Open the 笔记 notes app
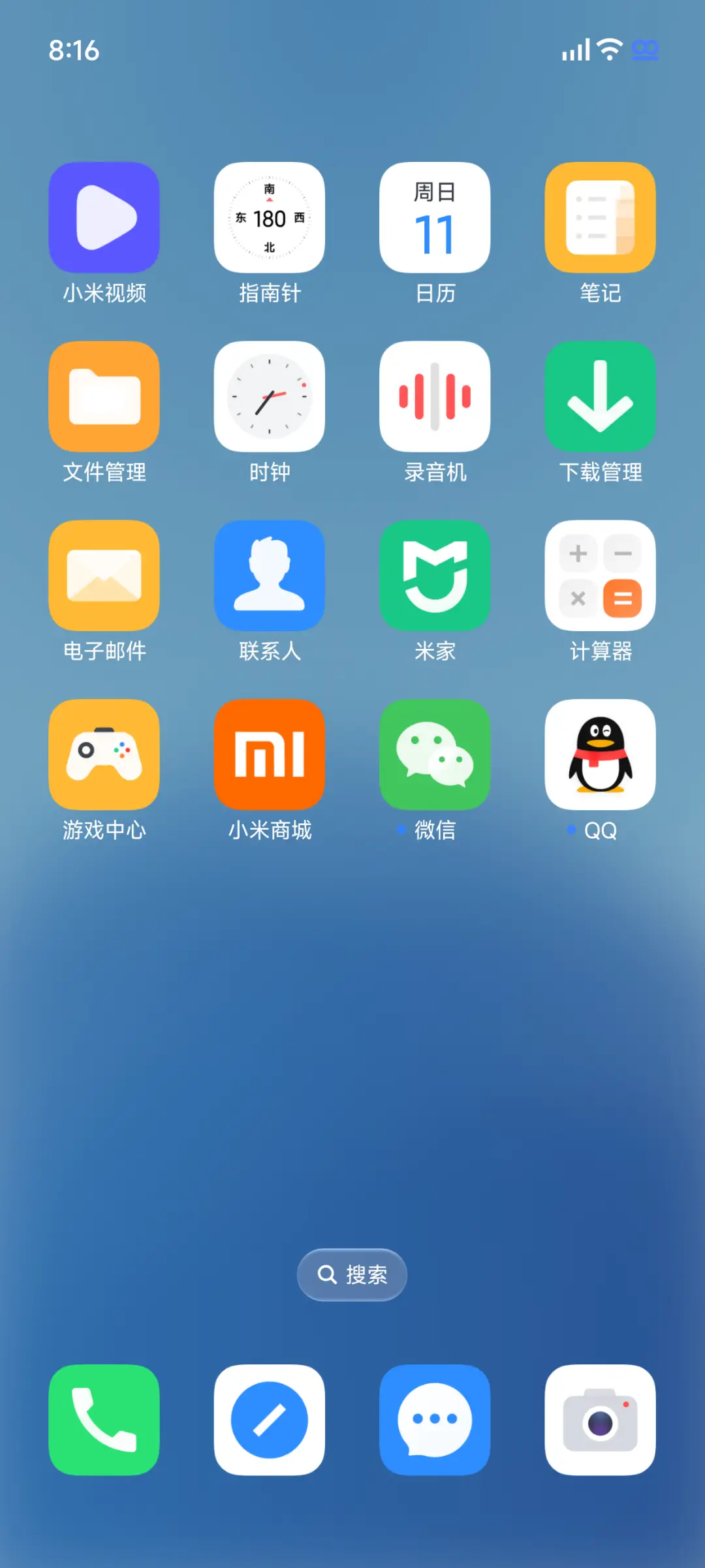The height and width of the screenshot is (1568, 705). (600, 217)
